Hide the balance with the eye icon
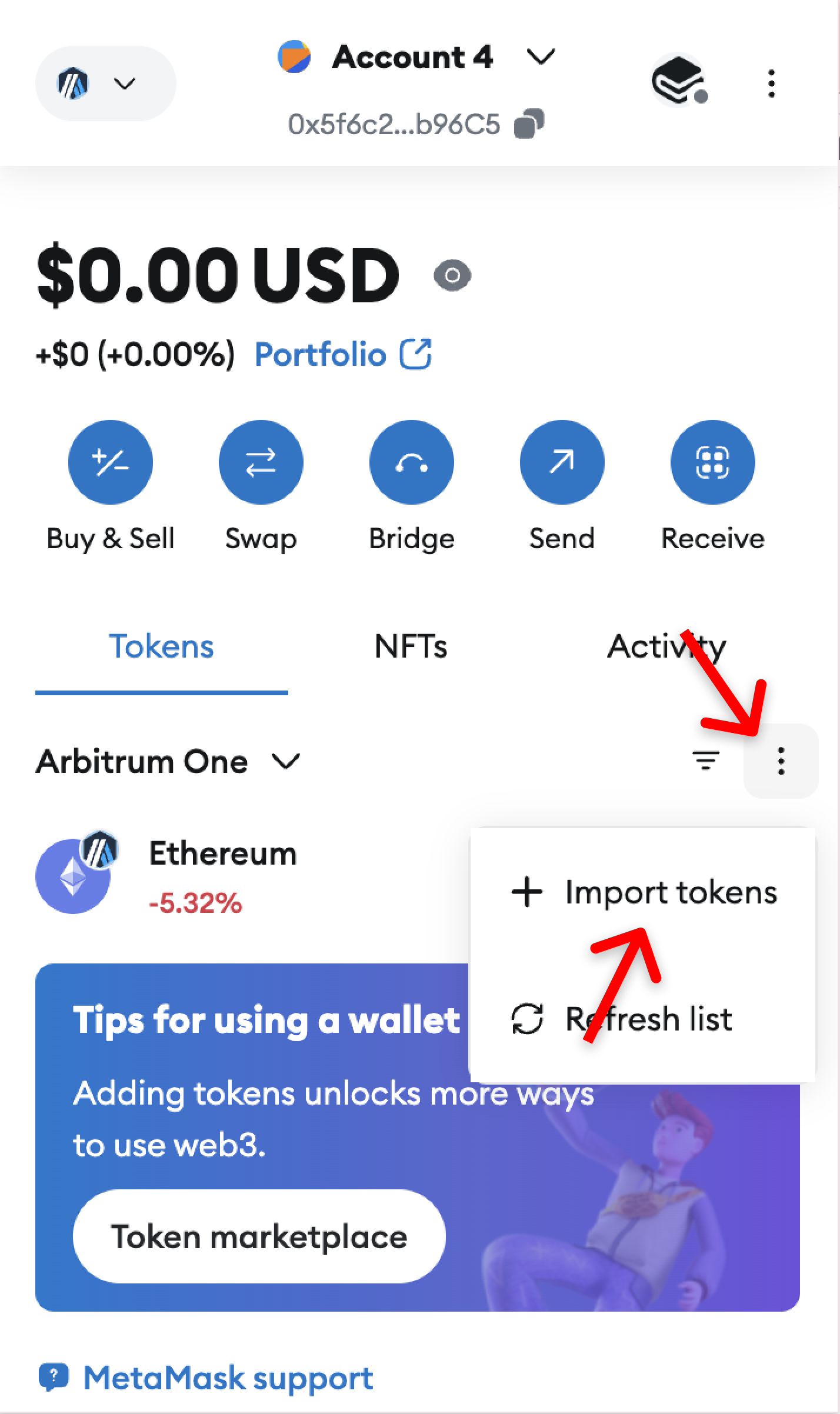 [452, 275]
